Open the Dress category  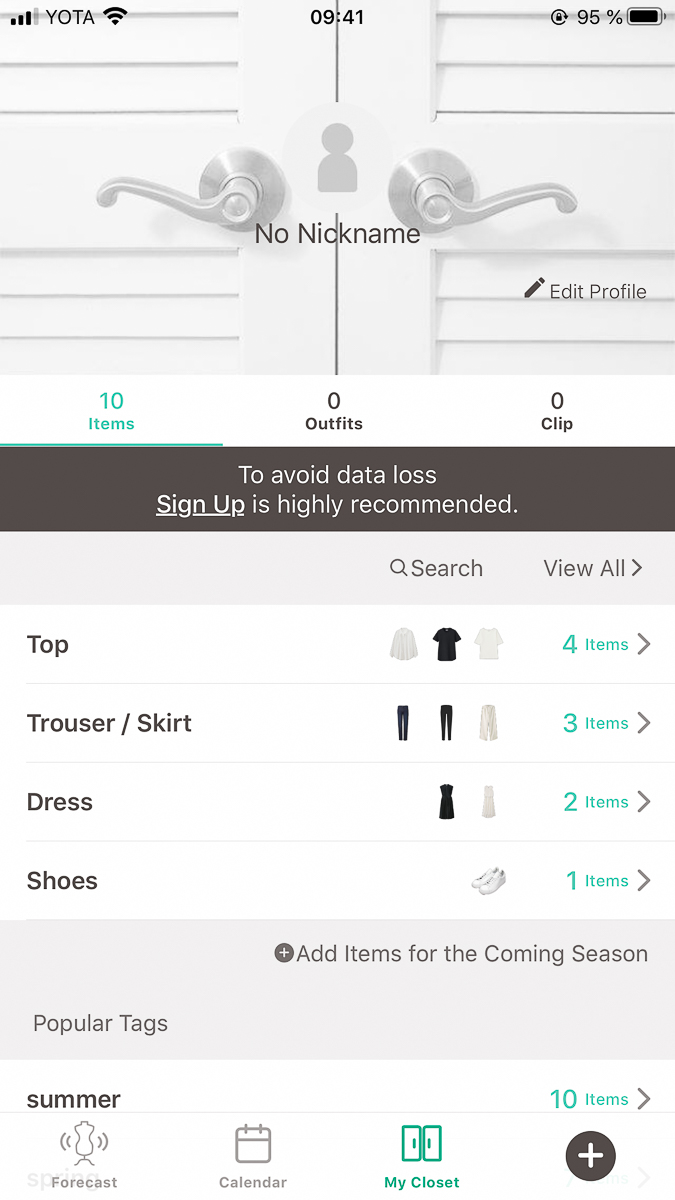[337, 802]
